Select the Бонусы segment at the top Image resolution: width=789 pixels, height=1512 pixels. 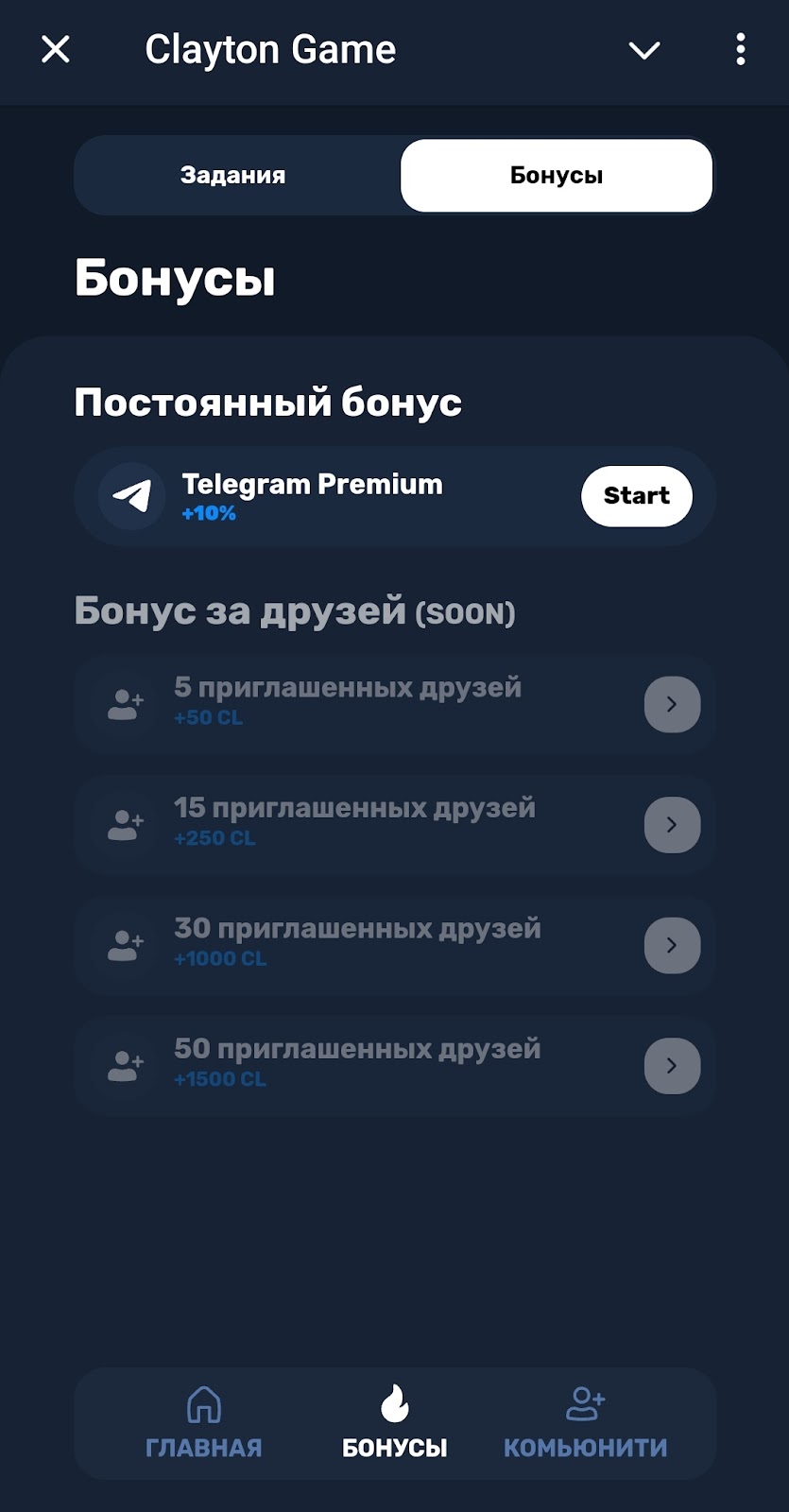pyautogui.click(x=556, y=176)
